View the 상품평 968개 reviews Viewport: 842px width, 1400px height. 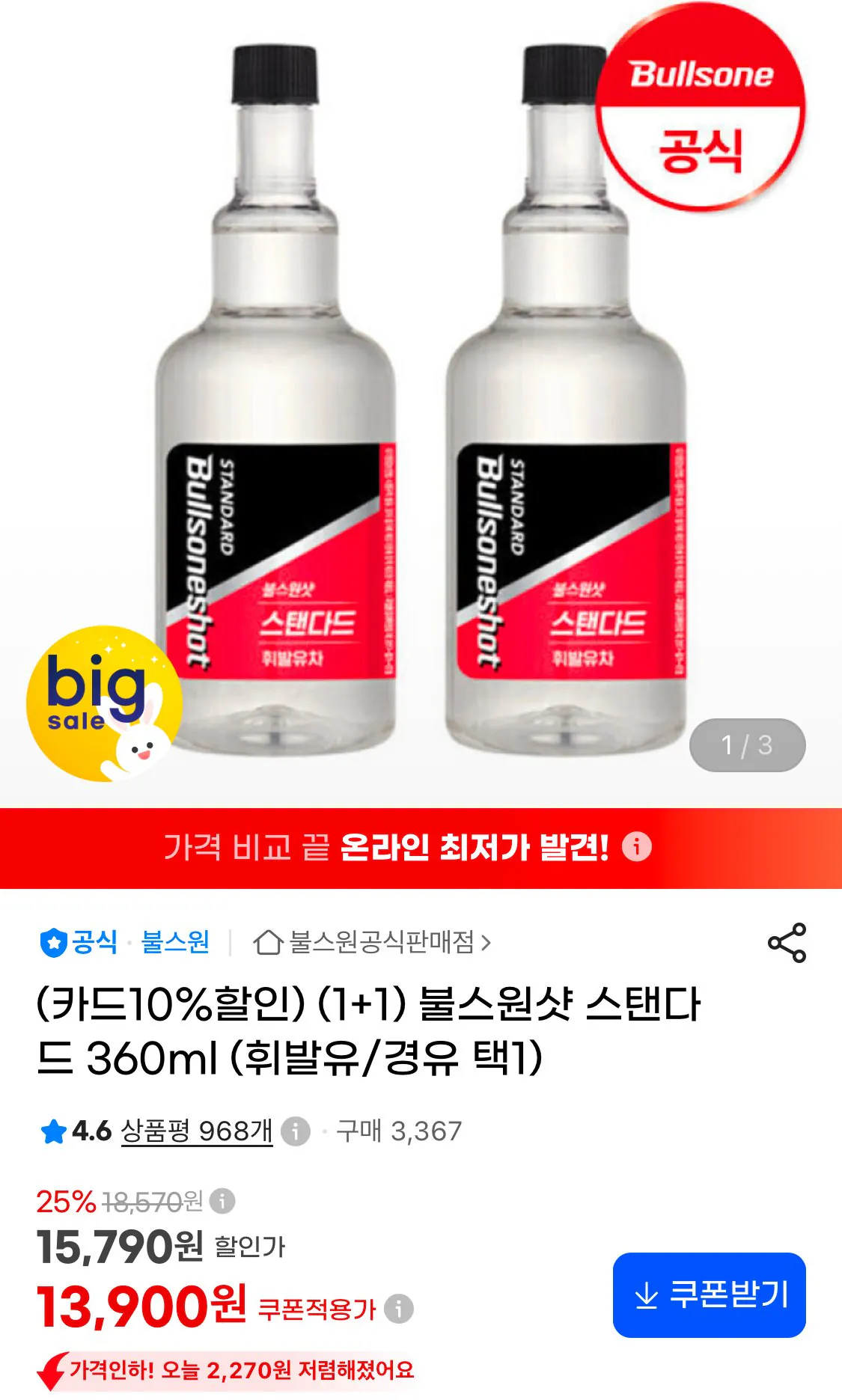click(x=197, y=1131)
